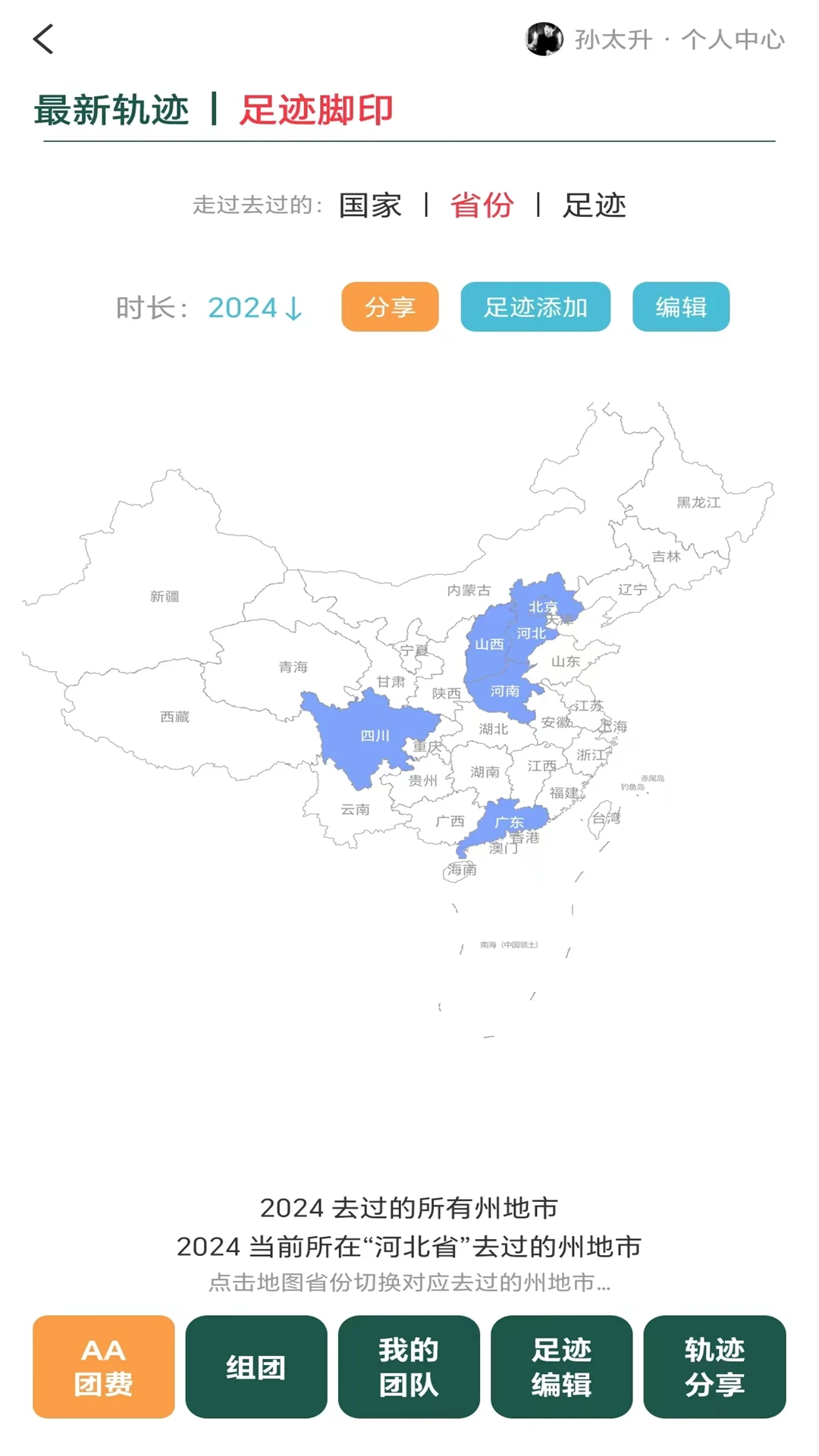Open 我的团队
The width and height of the screenshot is (819, 1456).
(x=409, y=1367)
